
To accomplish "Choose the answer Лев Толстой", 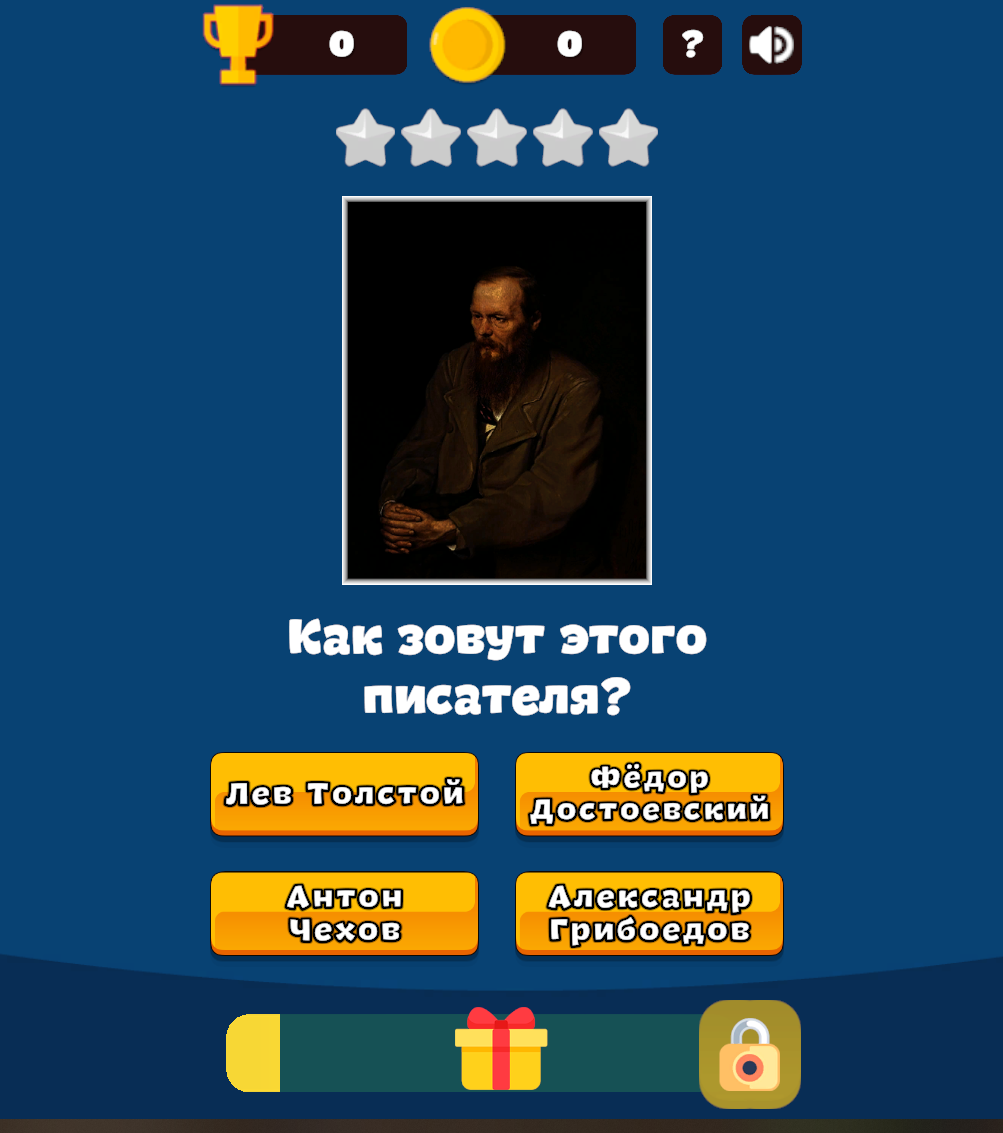I will (344, 794).
